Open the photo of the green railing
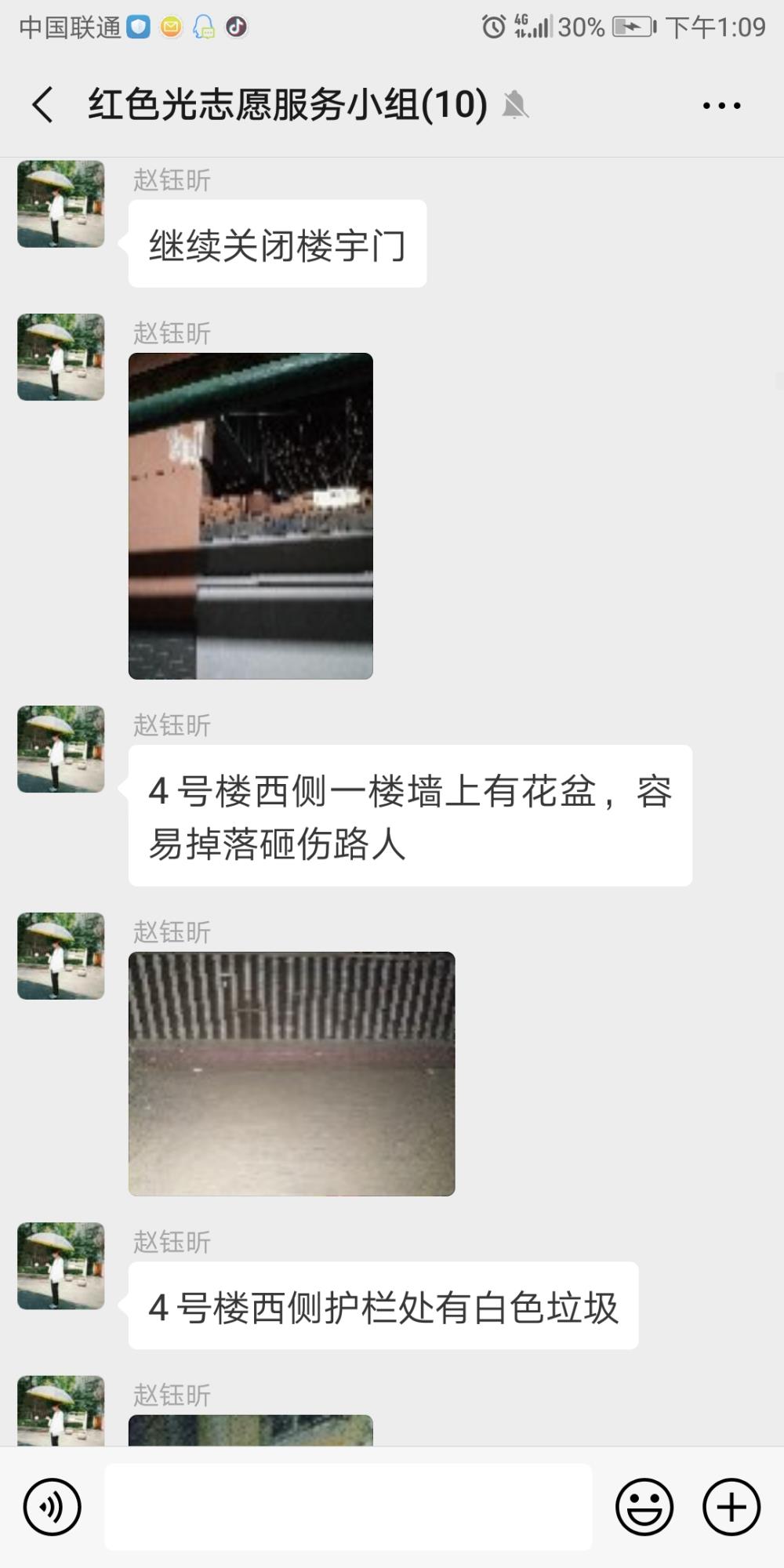784x1568 pixels. (251, 516)
